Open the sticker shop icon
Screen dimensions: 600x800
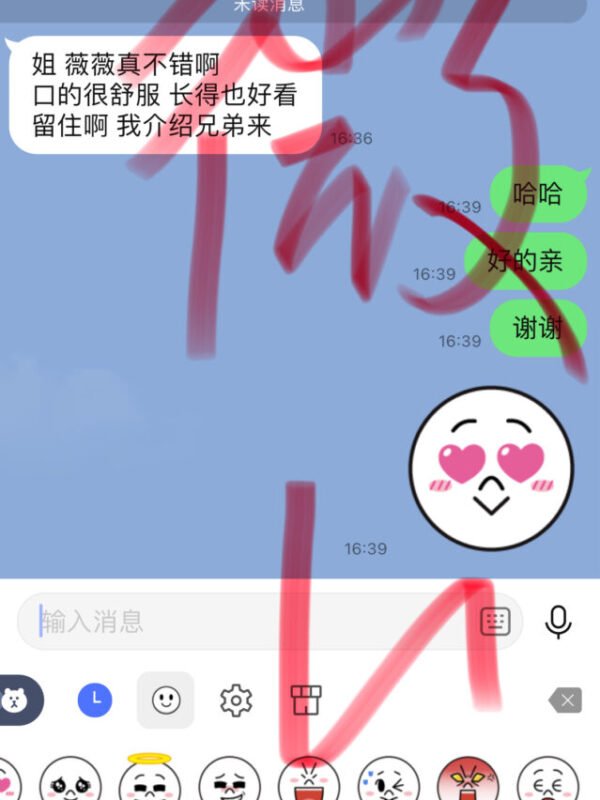pyautogui.click(x=305, y=700)
